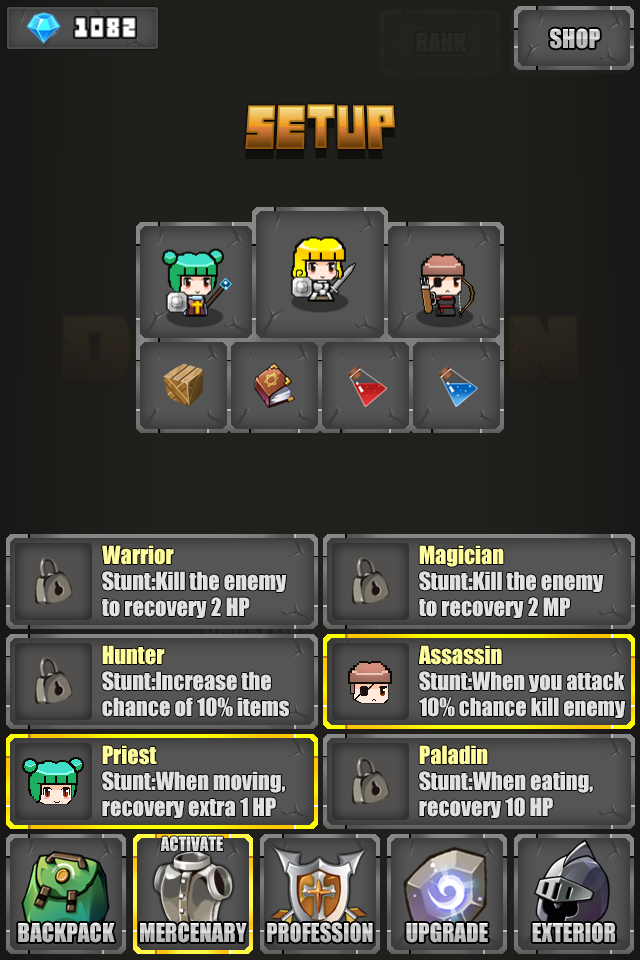Open the Rank leaderboard
Image resolution: width=640 pixels, height=960 pixels.
pos(440,41)
